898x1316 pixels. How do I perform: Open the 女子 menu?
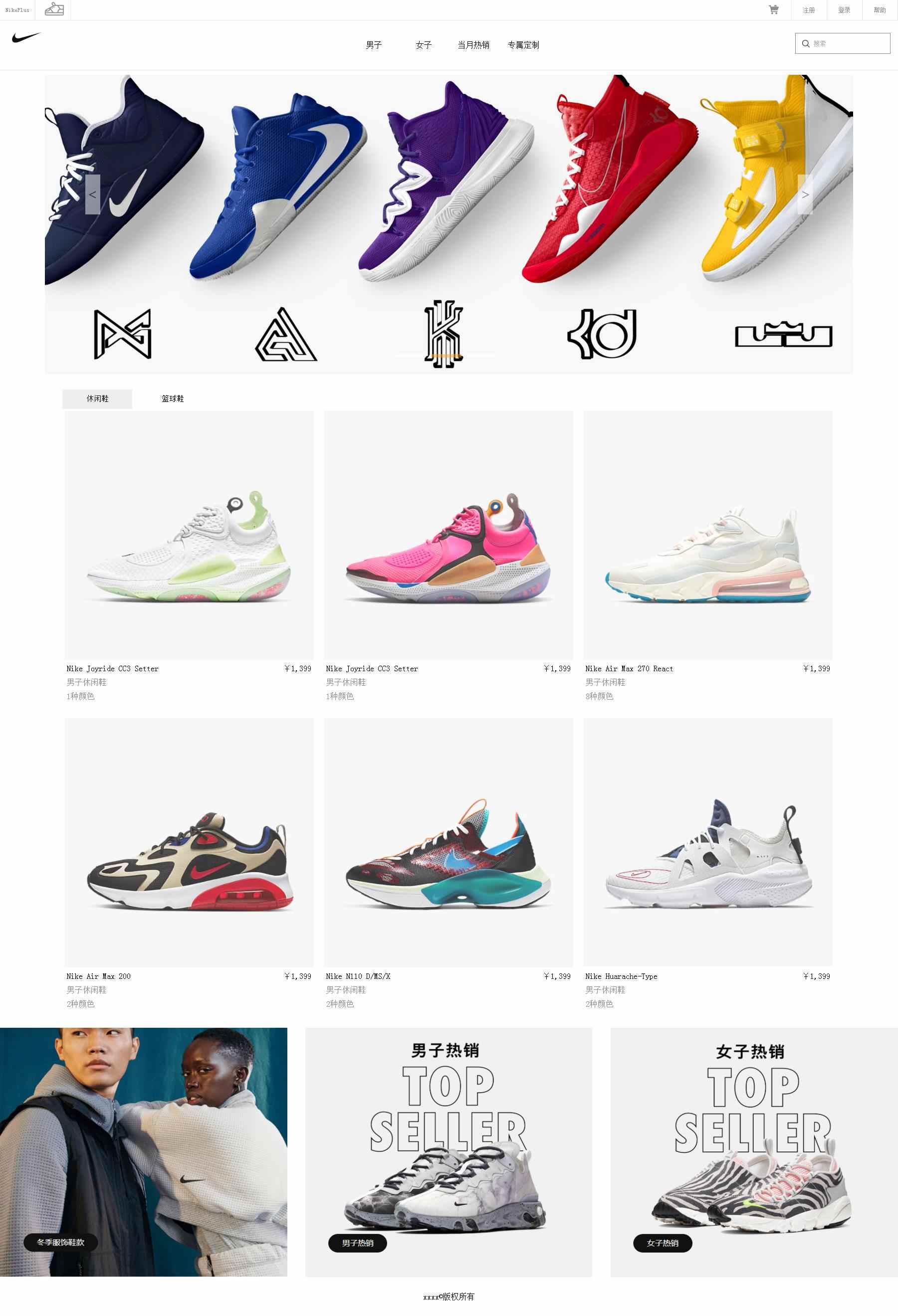[423, 45]
